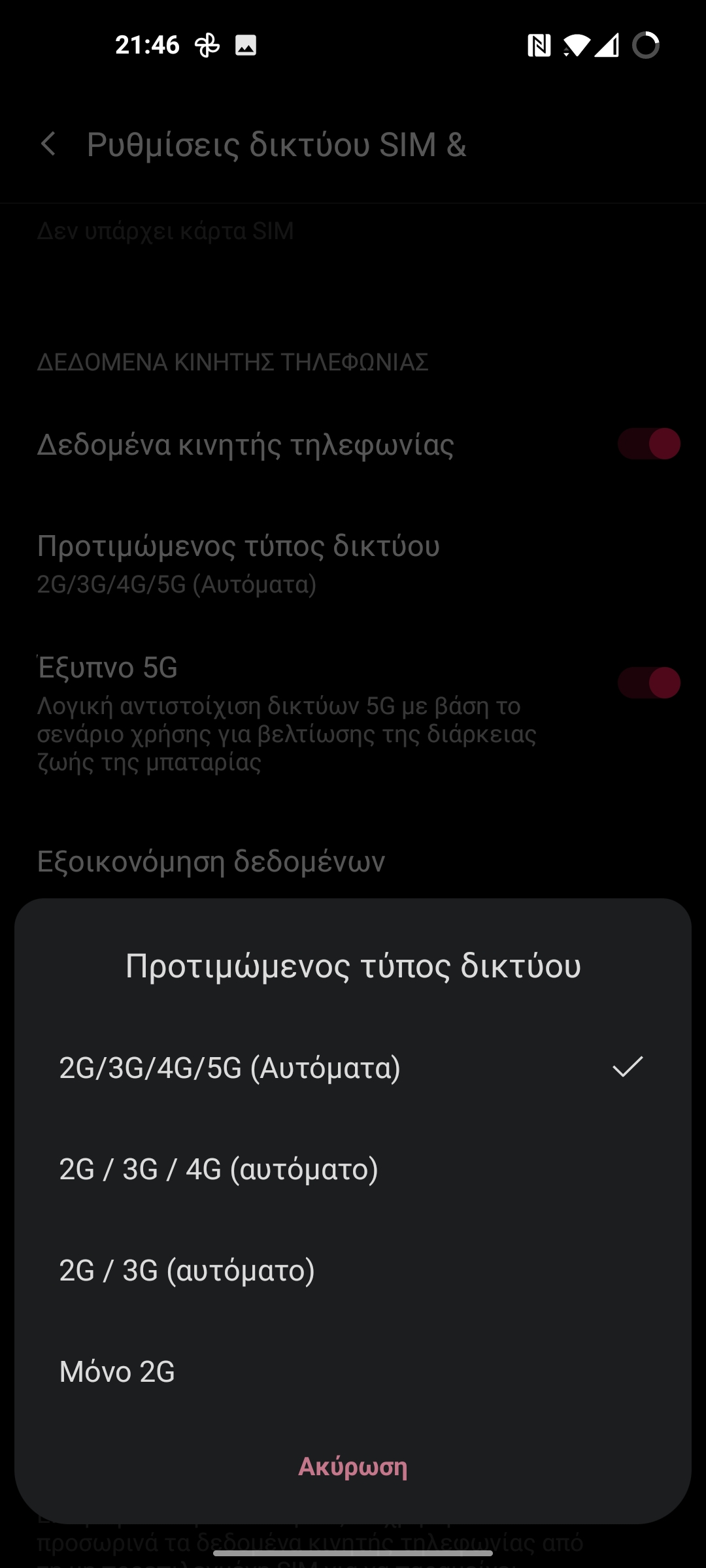Dismiss dialog with Ακύρωση button
Screen dimensions: 706x1568
point(353,1467)
